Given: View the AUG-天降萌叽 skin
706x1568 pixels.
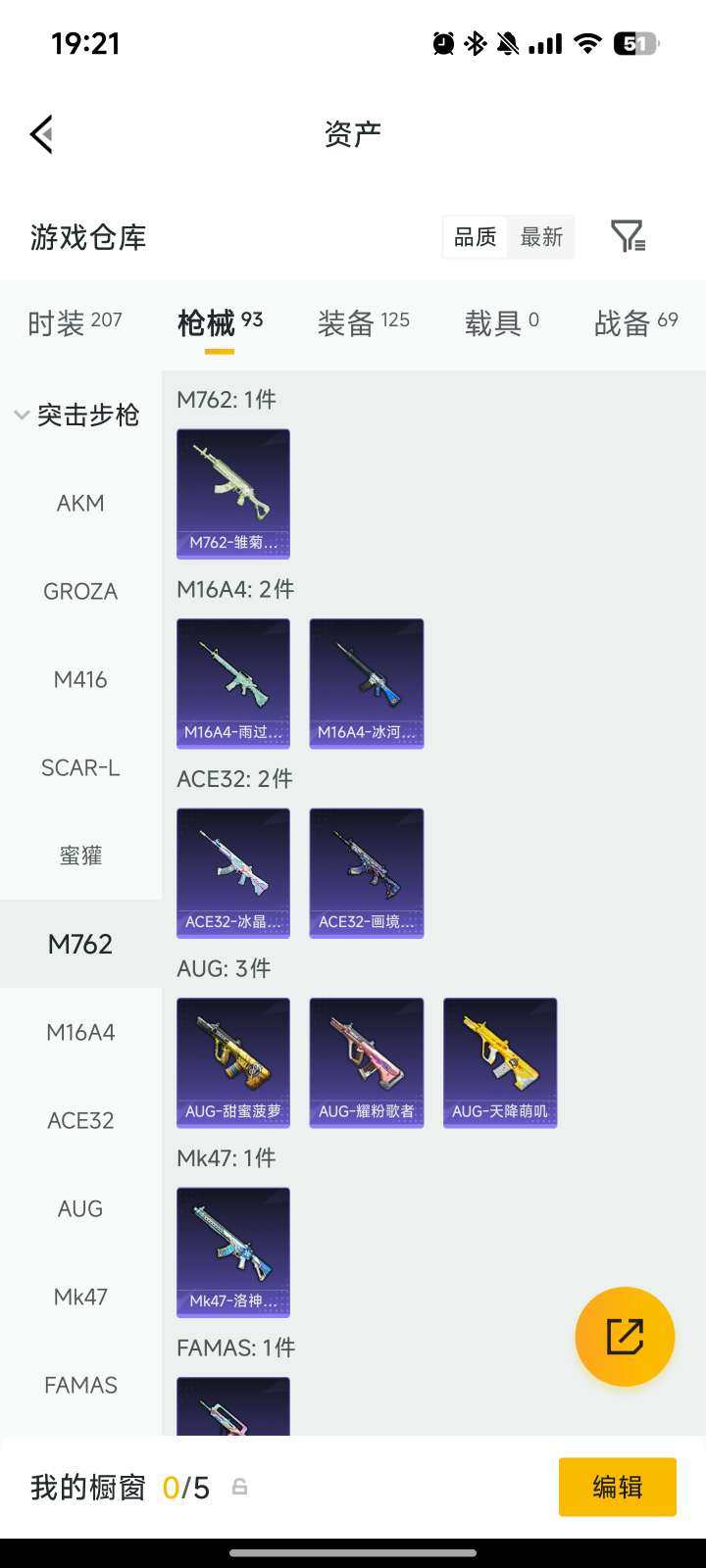Looking at the screenshot, I should (500, 1062).
